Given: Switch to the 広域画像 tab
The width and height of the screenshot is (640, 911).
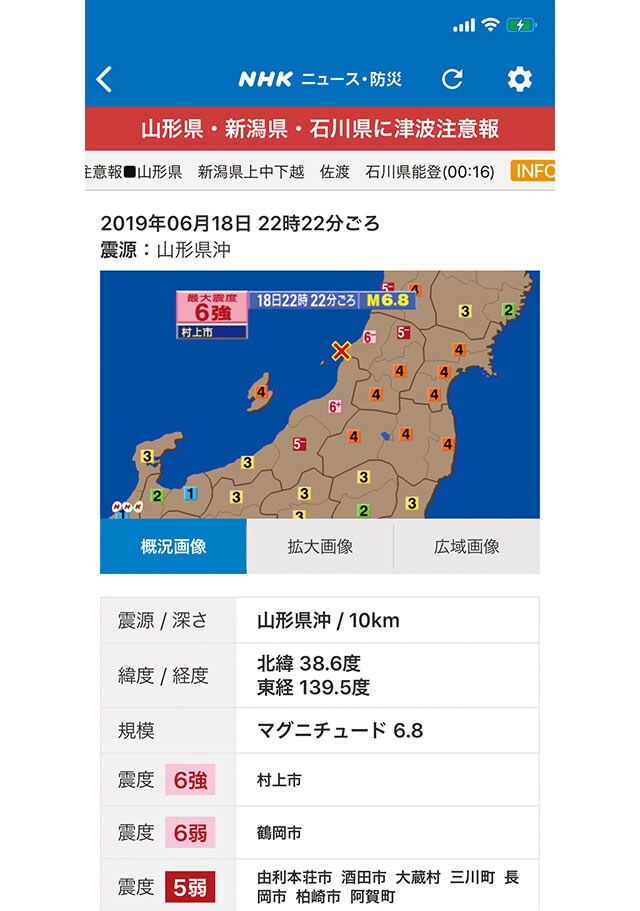Looking at the screenshot, I should [467, 547].
